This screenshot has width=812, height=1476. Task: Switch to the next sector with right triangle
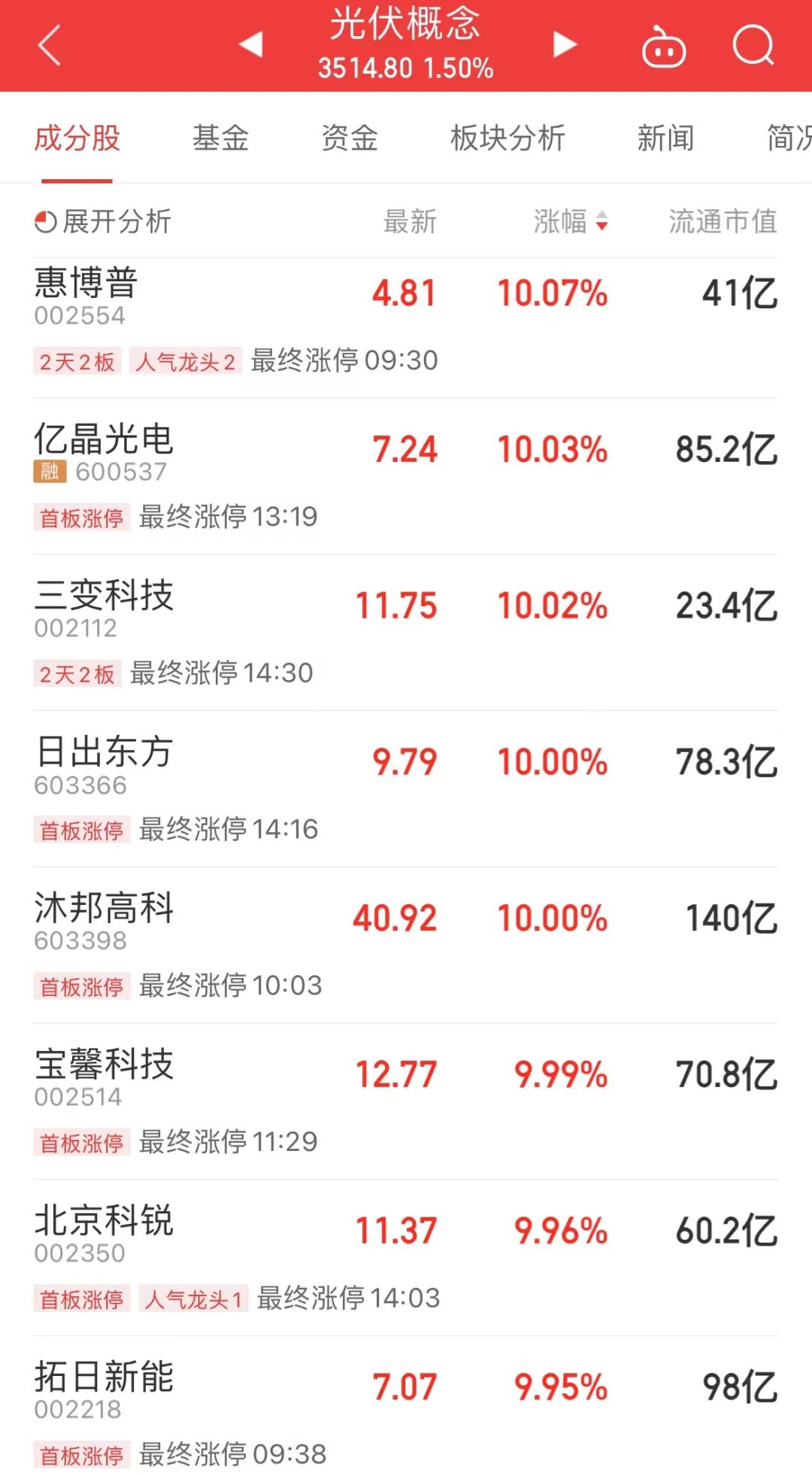pyautogui.click(x=565, y=44)
